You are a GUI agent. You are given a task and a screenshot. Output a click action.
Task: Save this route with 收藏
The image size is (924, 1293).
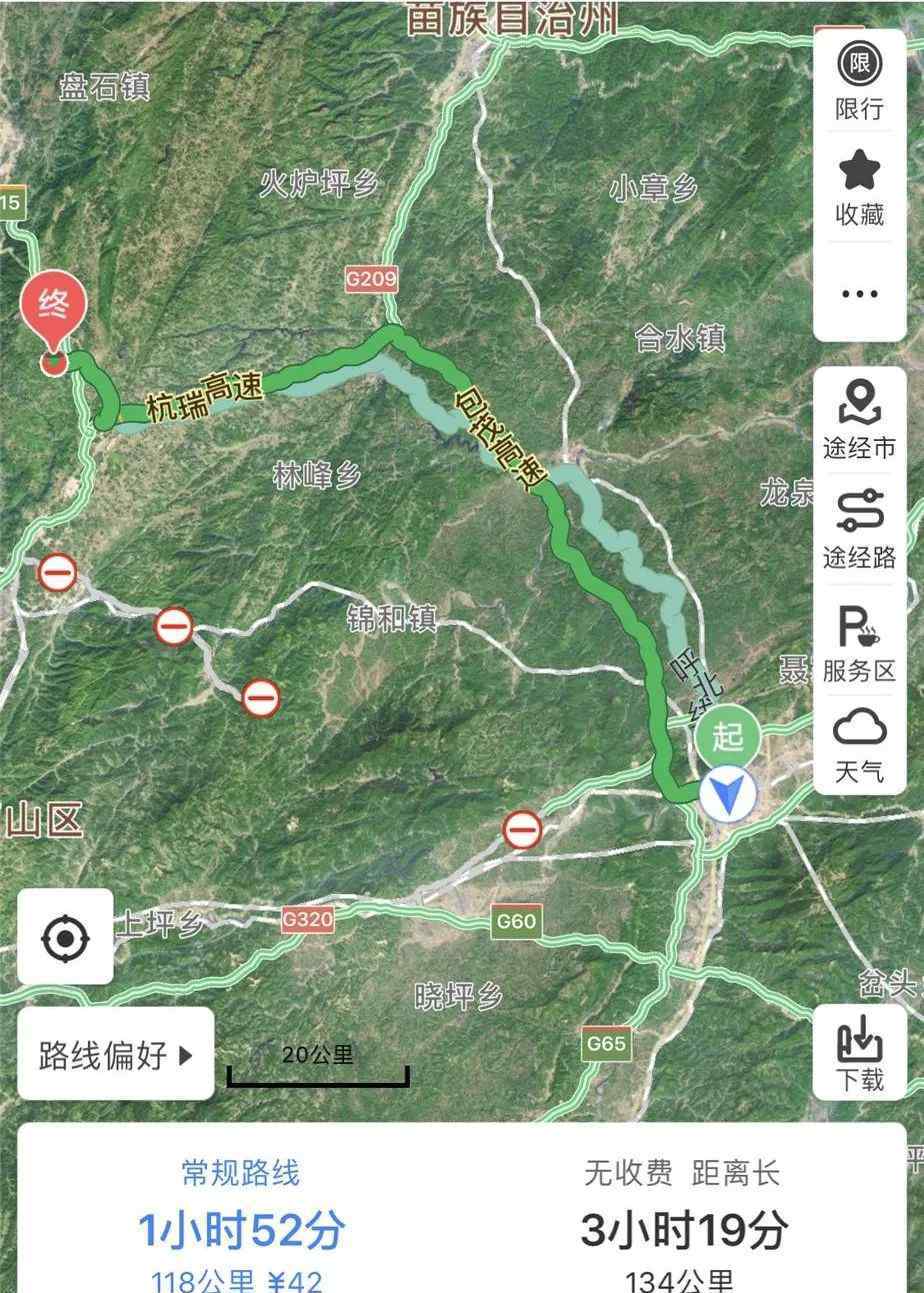click(x=859, y=186)
